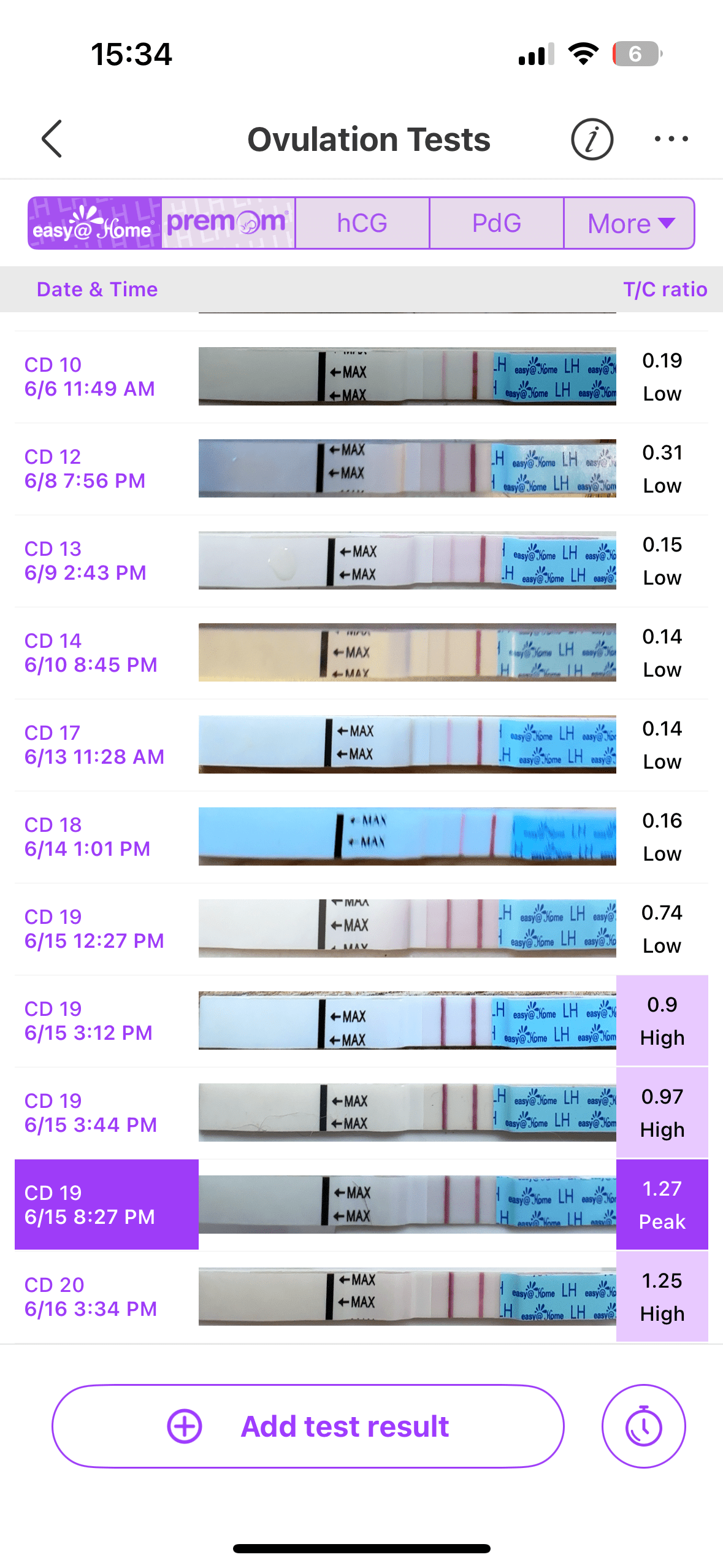Expand the More dropdown
Image resolution: width=723 pixels, height=1568 pixels.
point(629,223)
